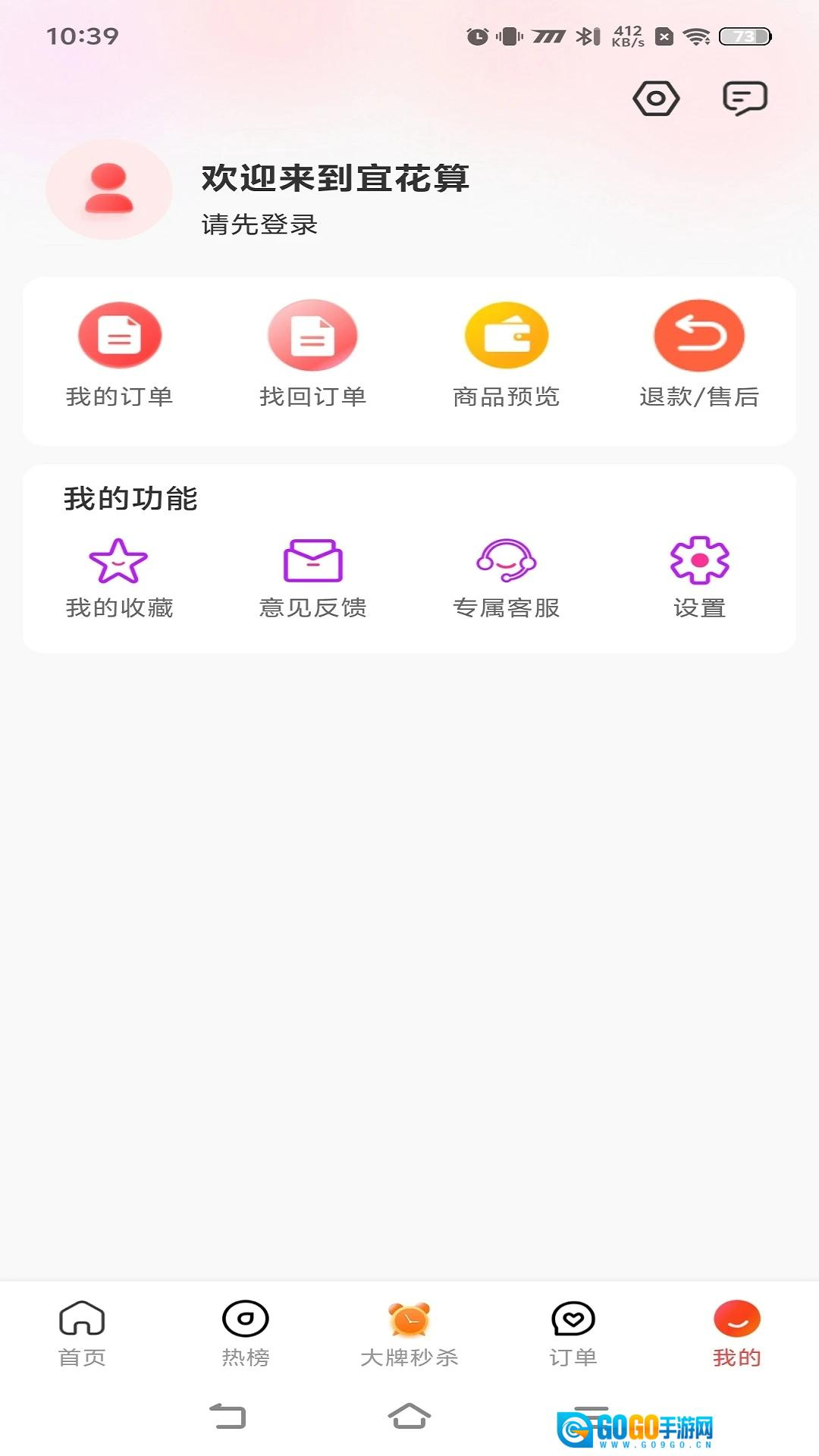
Task: Switch to the 大牌秒杀 tab
Action: click(409, 1333)
